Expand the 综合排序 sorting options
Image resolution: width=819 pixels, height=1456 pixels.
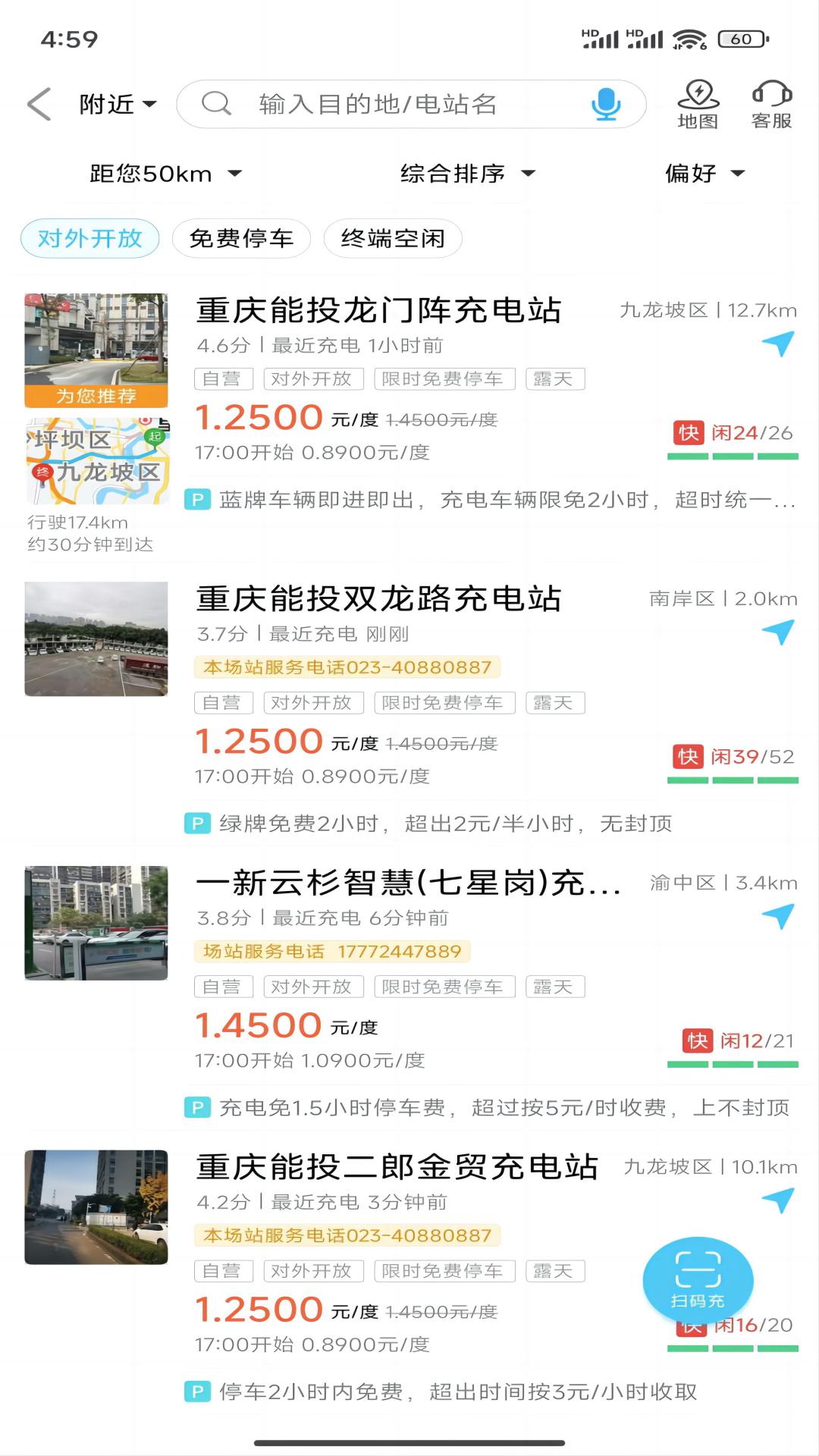click(466, 174)
